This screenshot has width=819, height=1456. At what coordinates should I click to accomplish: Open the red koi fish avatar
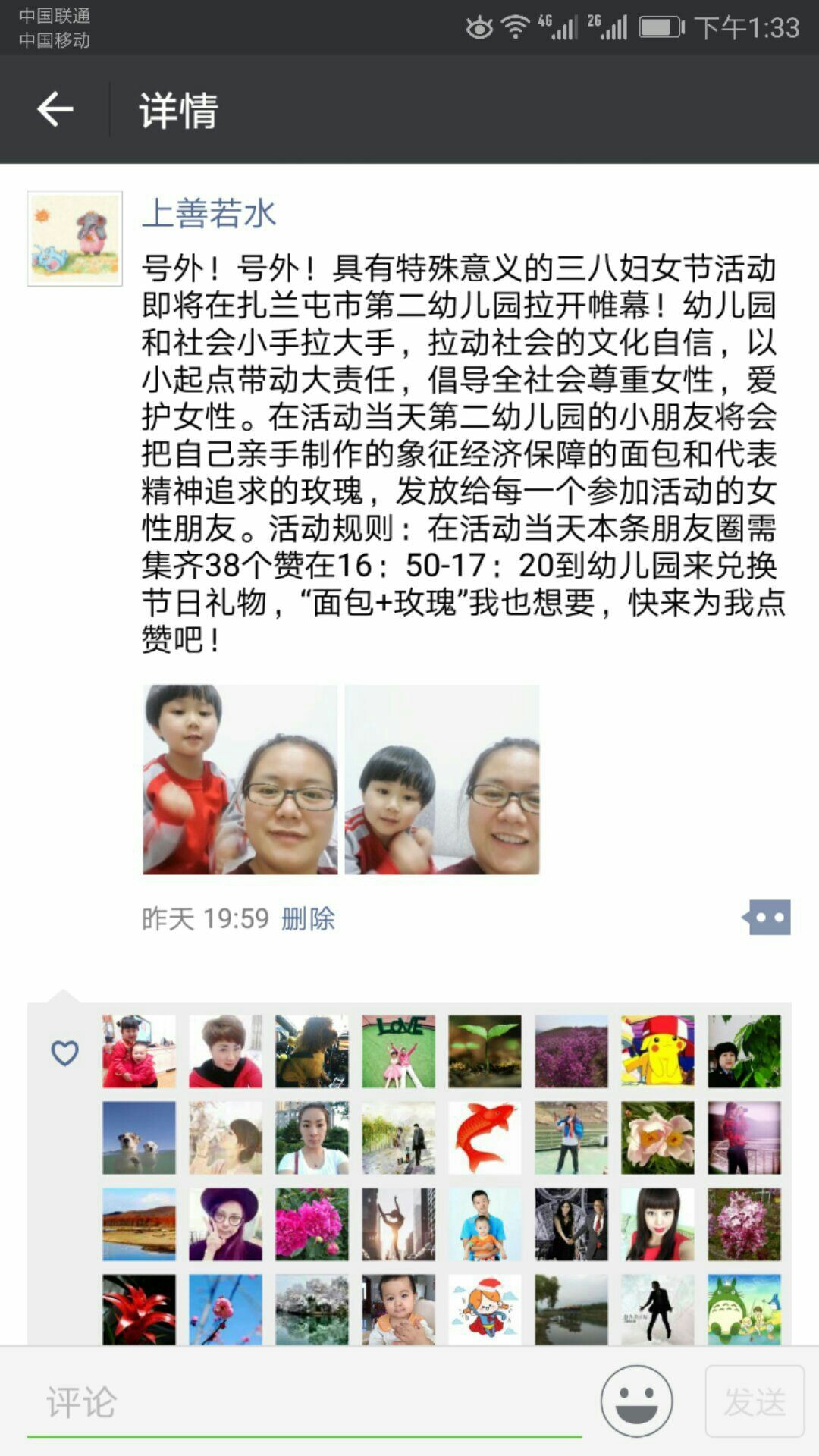pyautogui.click(x=485, y=1137)
